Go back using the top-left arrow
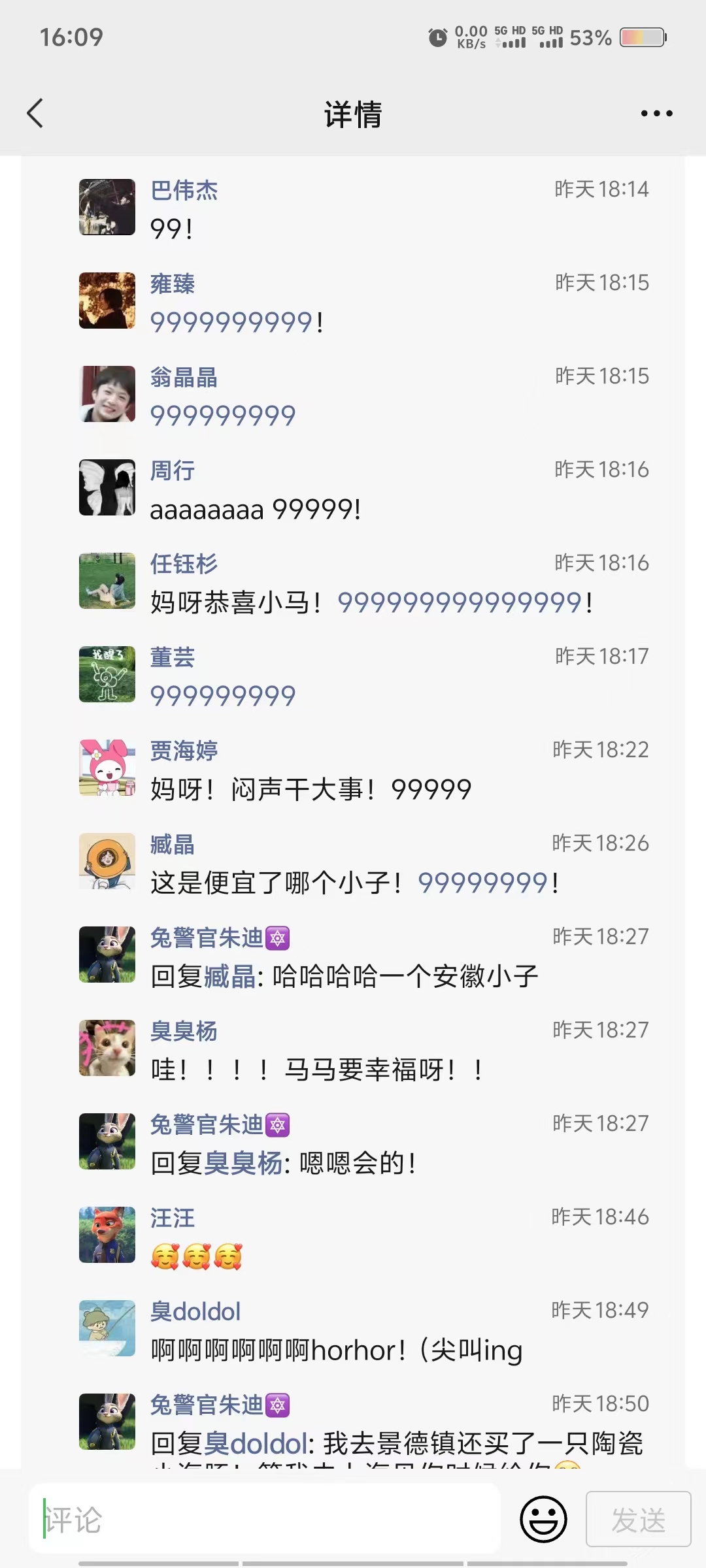The width and height of the screenshot is (706, 1568). coord(35,113)
